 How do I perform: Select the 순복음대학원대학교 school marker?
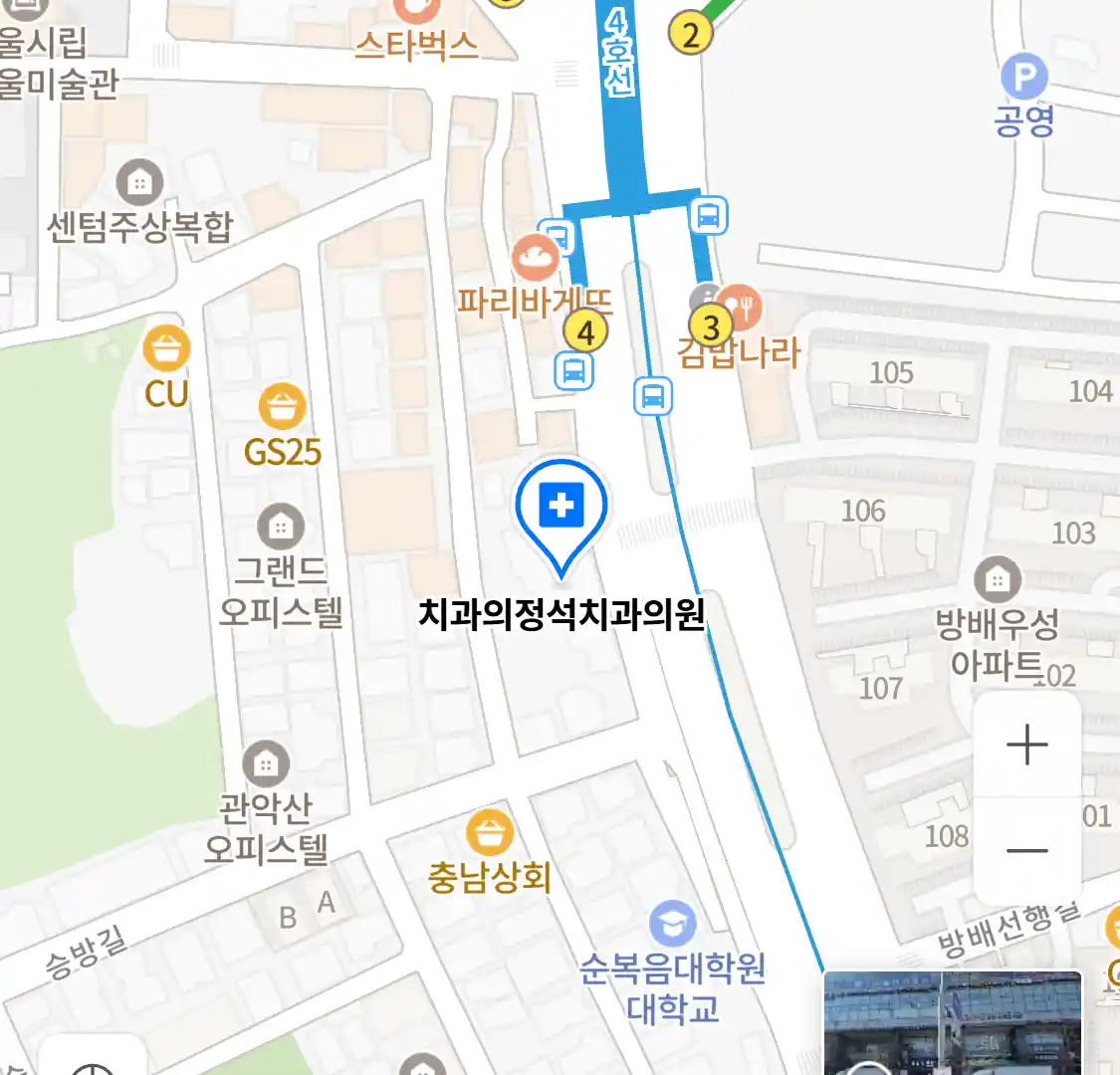[x=673, y=926]
